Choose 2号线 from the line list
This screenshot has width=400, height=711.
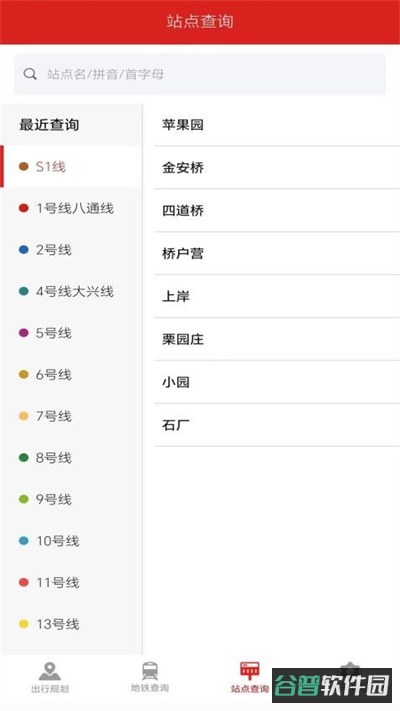(x=72, y=250)
